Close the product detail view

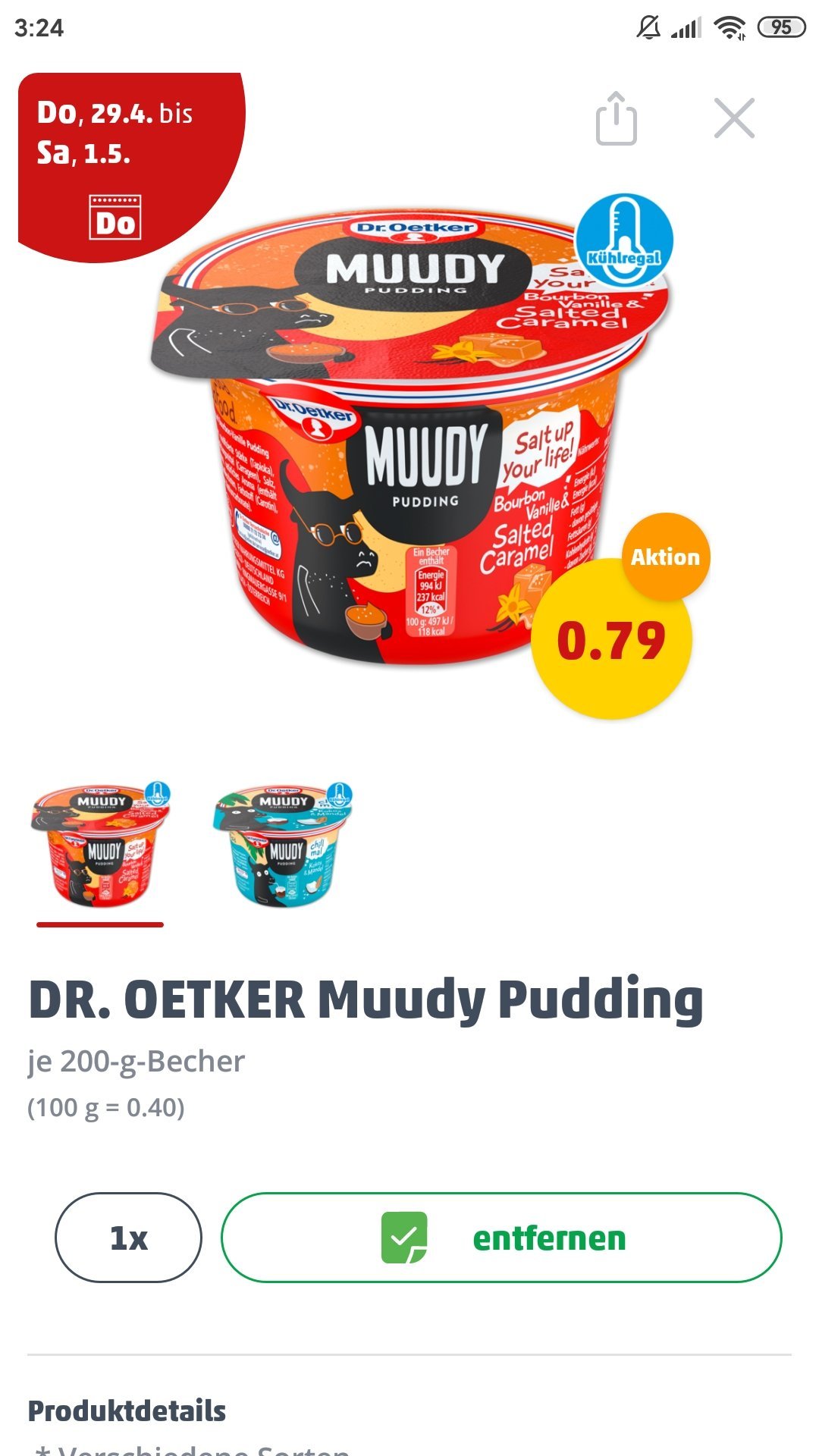(x=734, y=118)
